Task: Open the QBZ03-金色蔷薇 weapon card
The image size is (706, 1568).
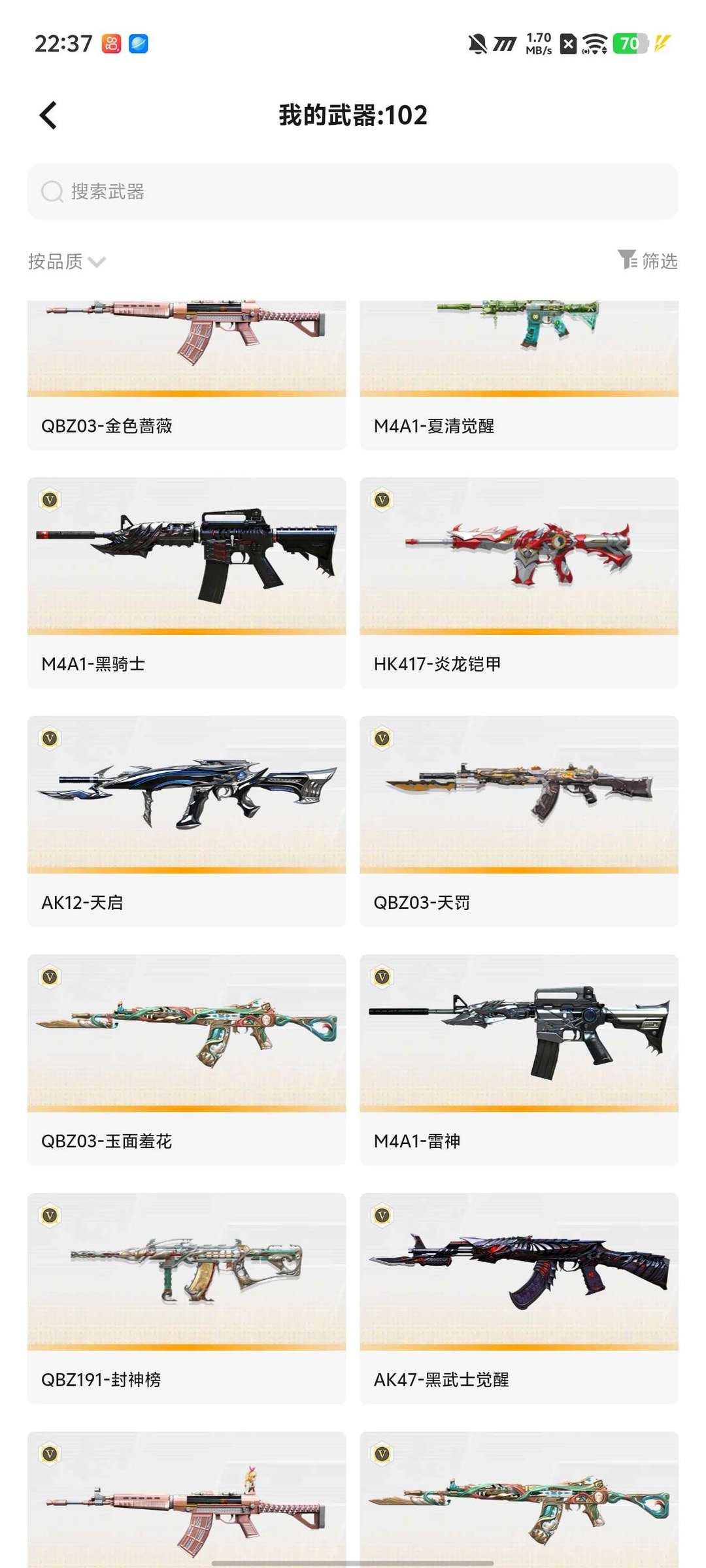Action: [187, 375]
